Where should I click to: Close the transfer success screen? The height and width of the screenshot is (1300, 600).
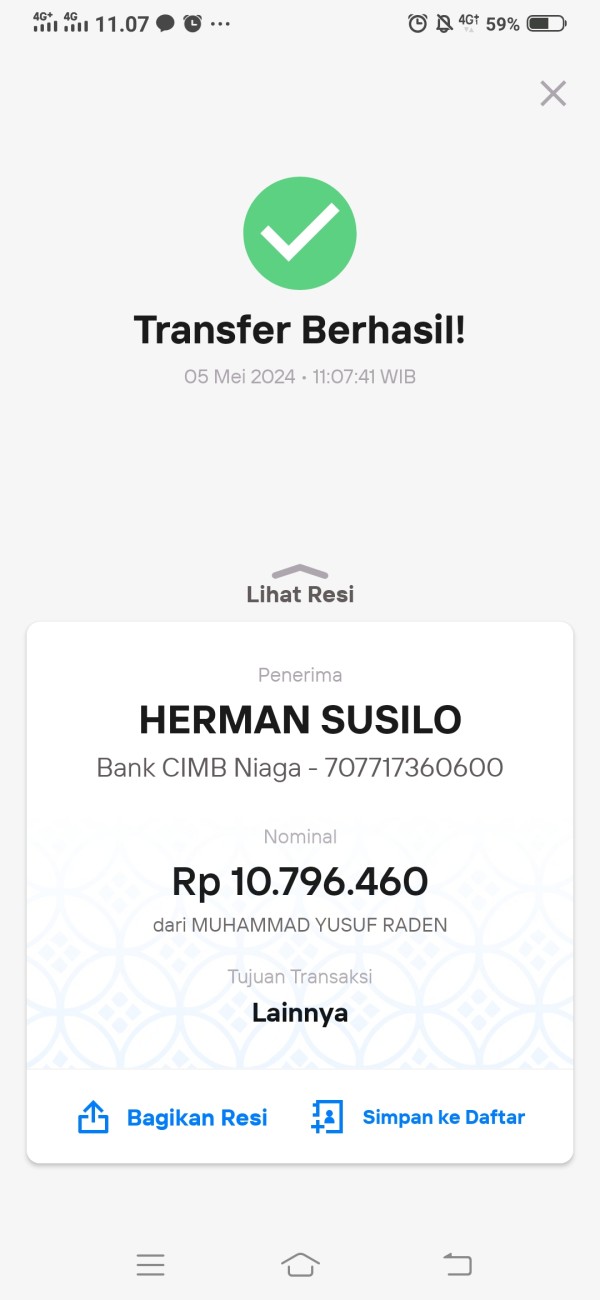pyautogui.click(x=553, y=93)
